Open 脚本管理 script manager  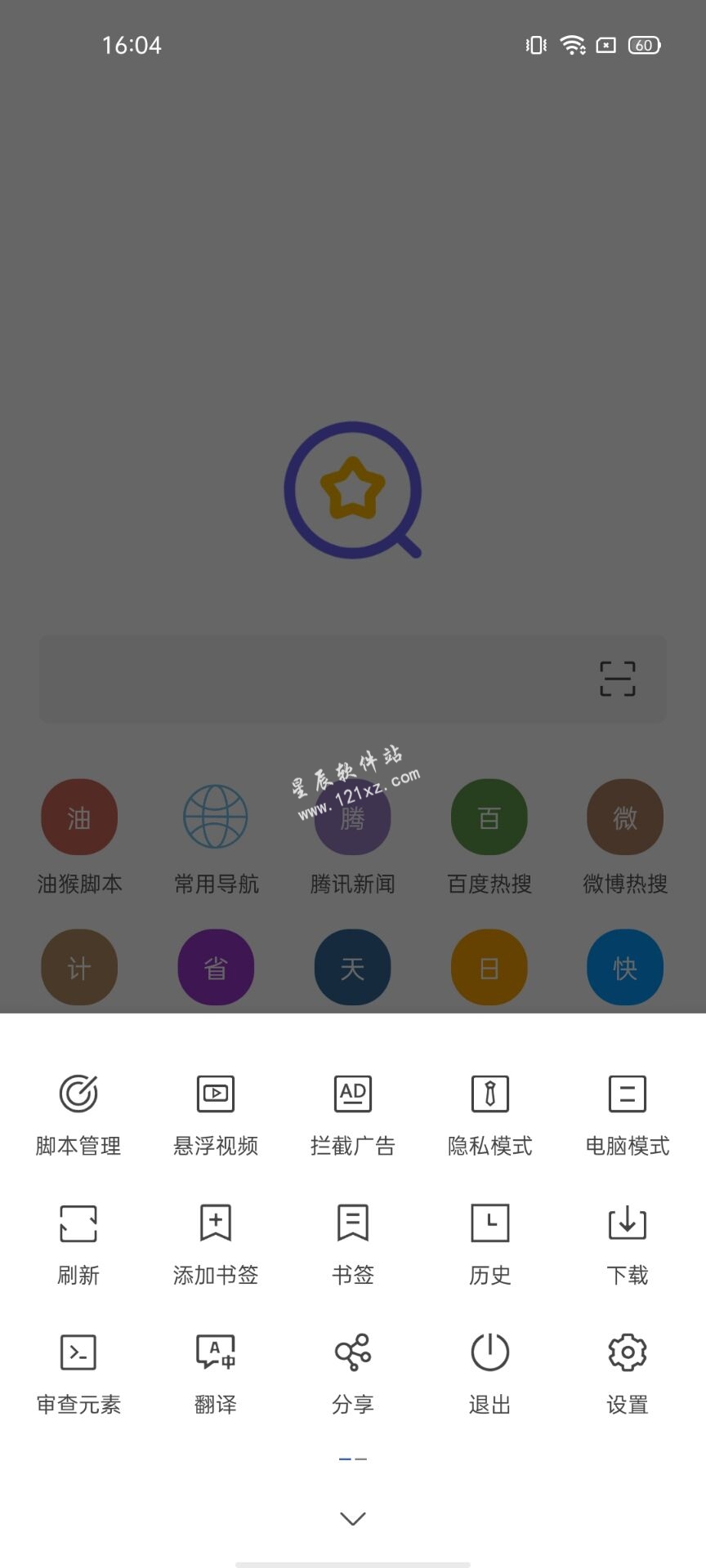pyautogui.click(x=78, y=1115)
